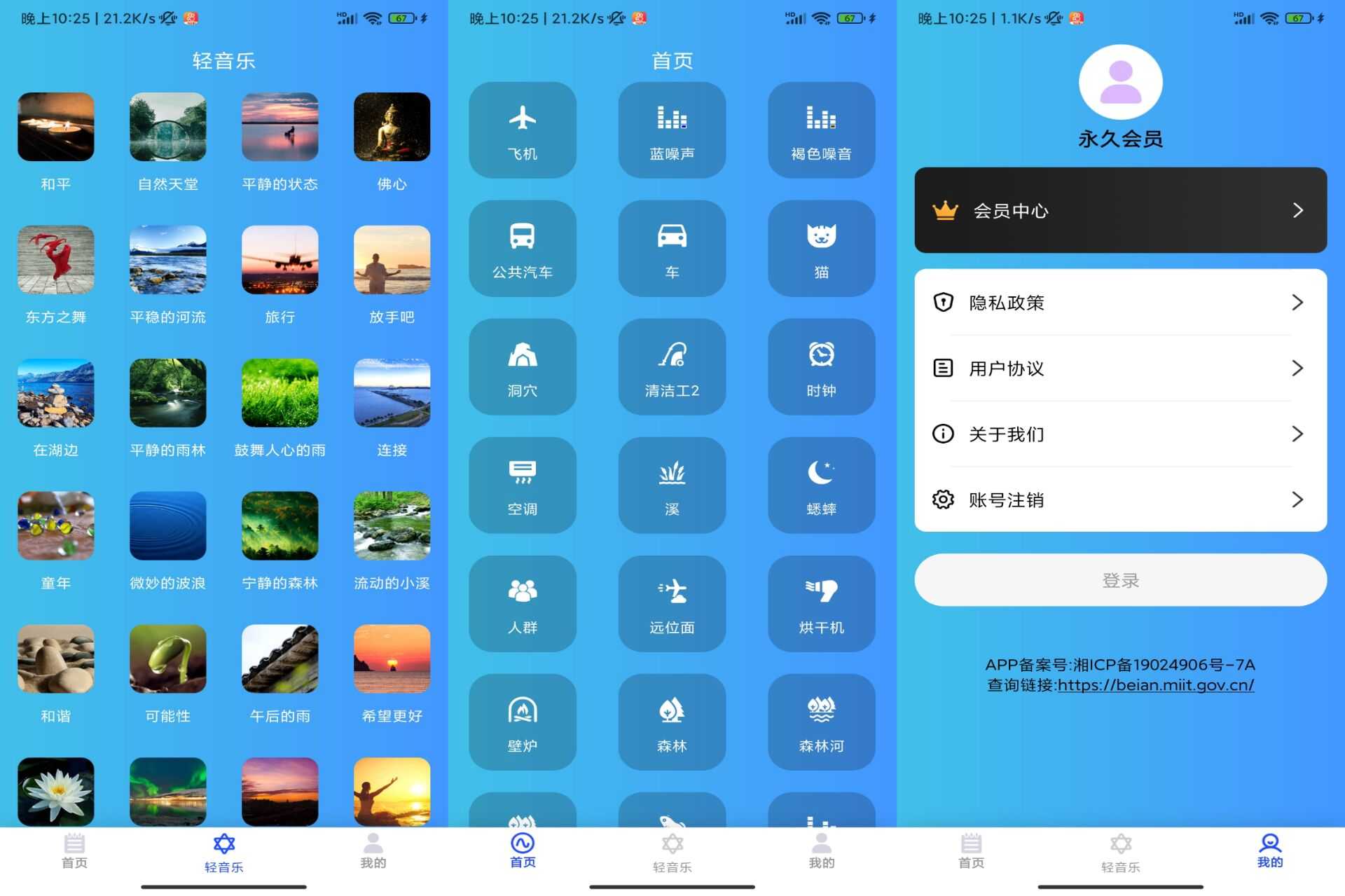Tap the profile avatar above 永久会员
The height and width of the screenshot is (896, 1345).
coord(1119,83)
